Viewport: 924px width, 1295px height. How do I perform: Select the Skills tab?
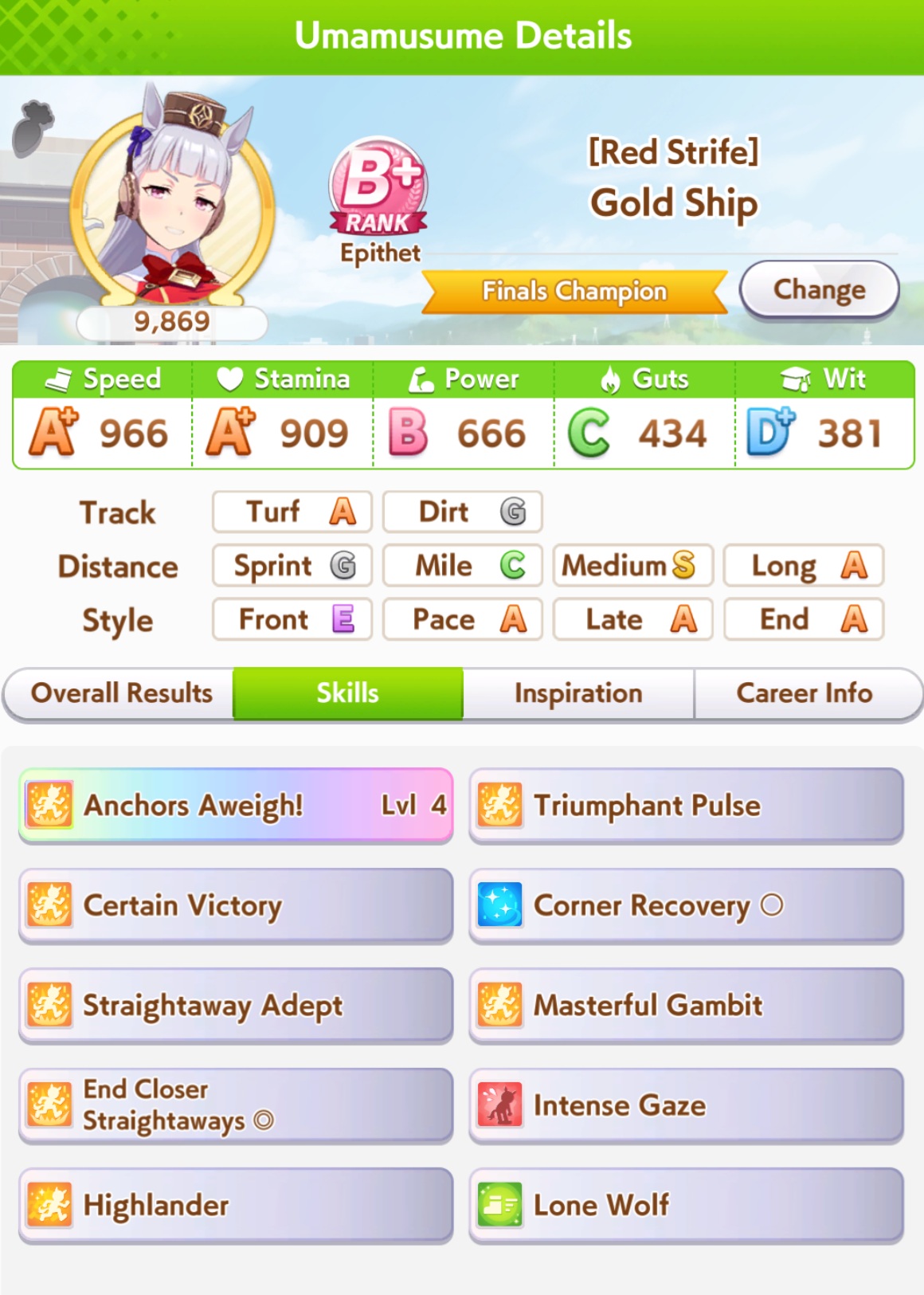[x=347, y=693]
